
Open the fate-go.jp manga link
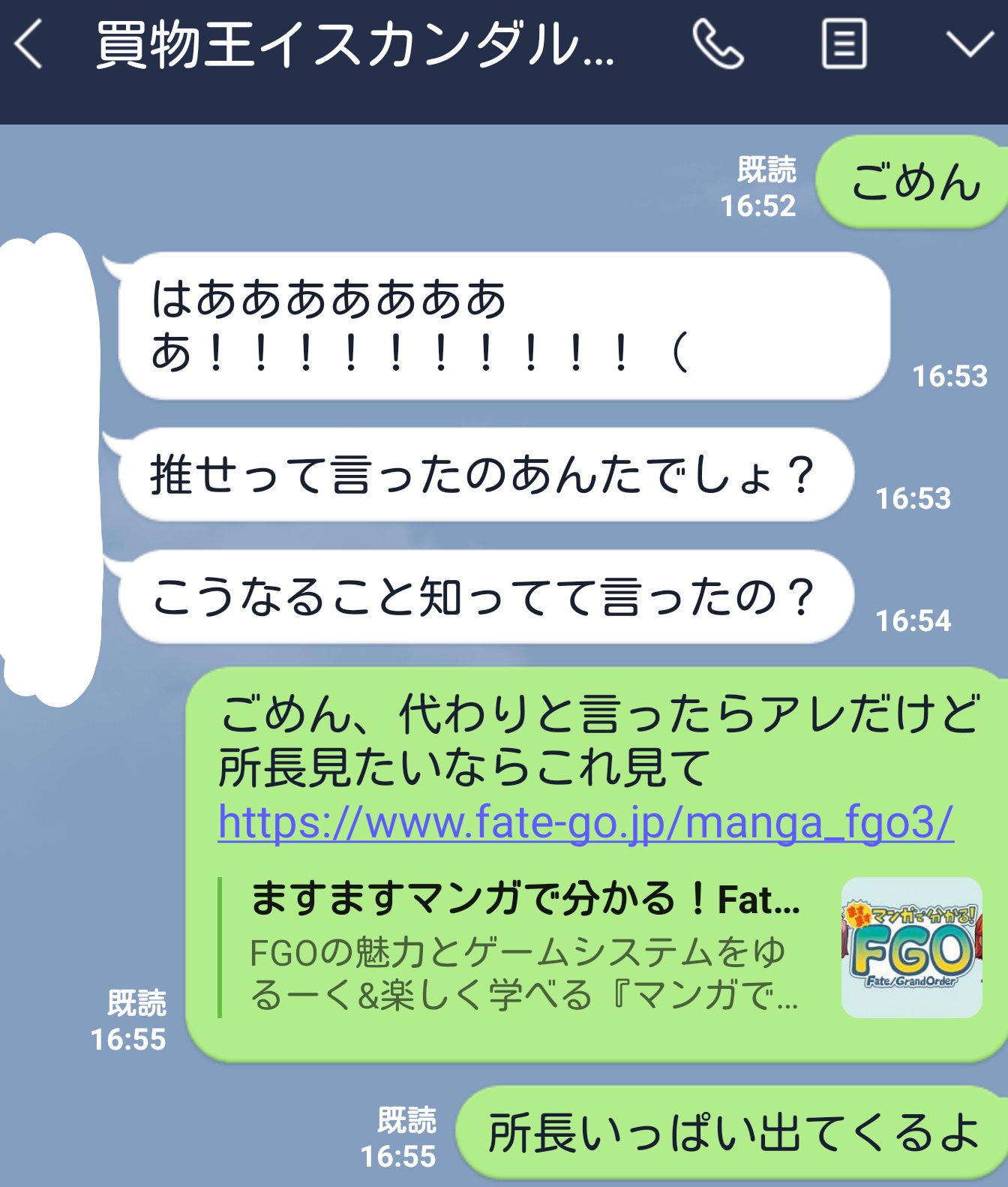click(585, 823)
